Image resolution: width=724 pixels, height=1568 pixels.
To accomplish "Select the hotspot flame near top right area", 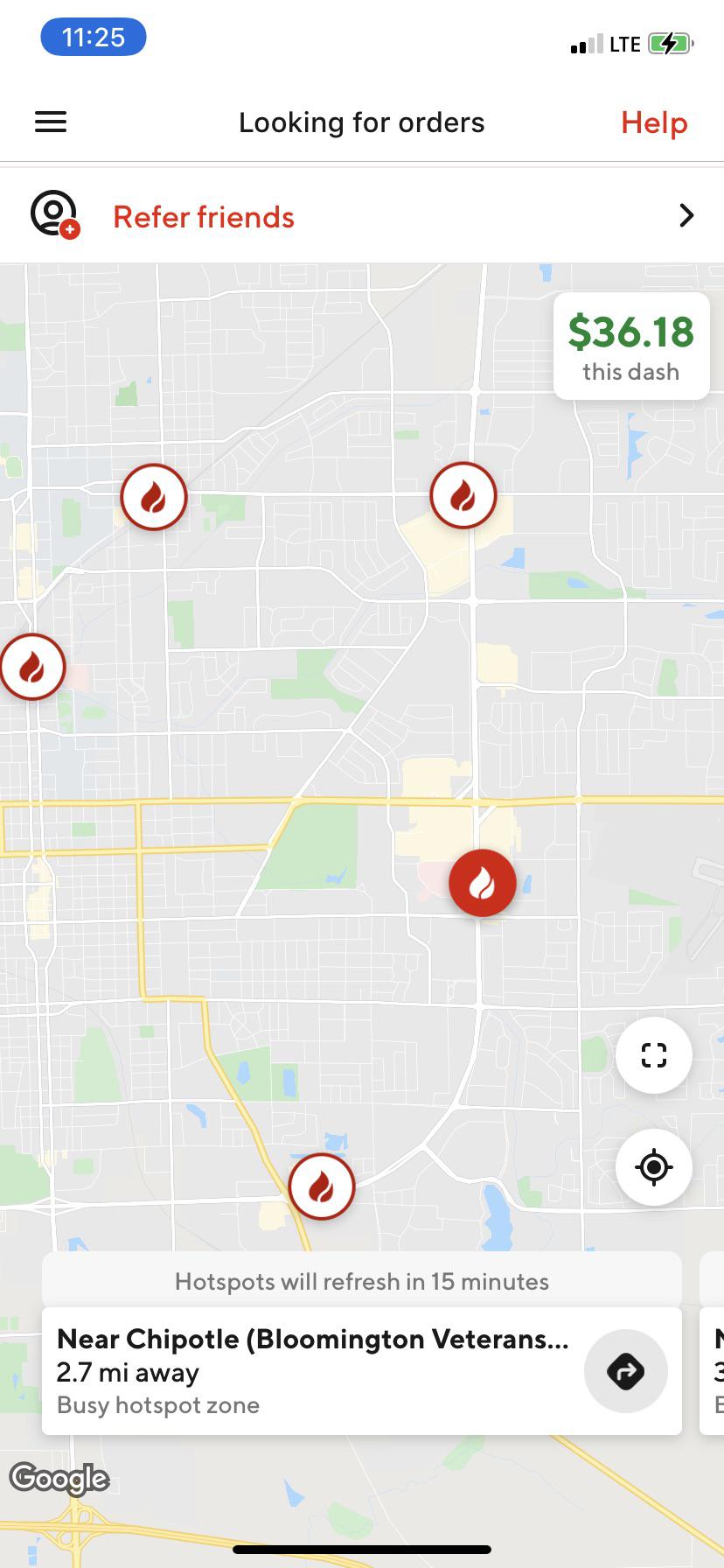I will click(x=463, y=494).
